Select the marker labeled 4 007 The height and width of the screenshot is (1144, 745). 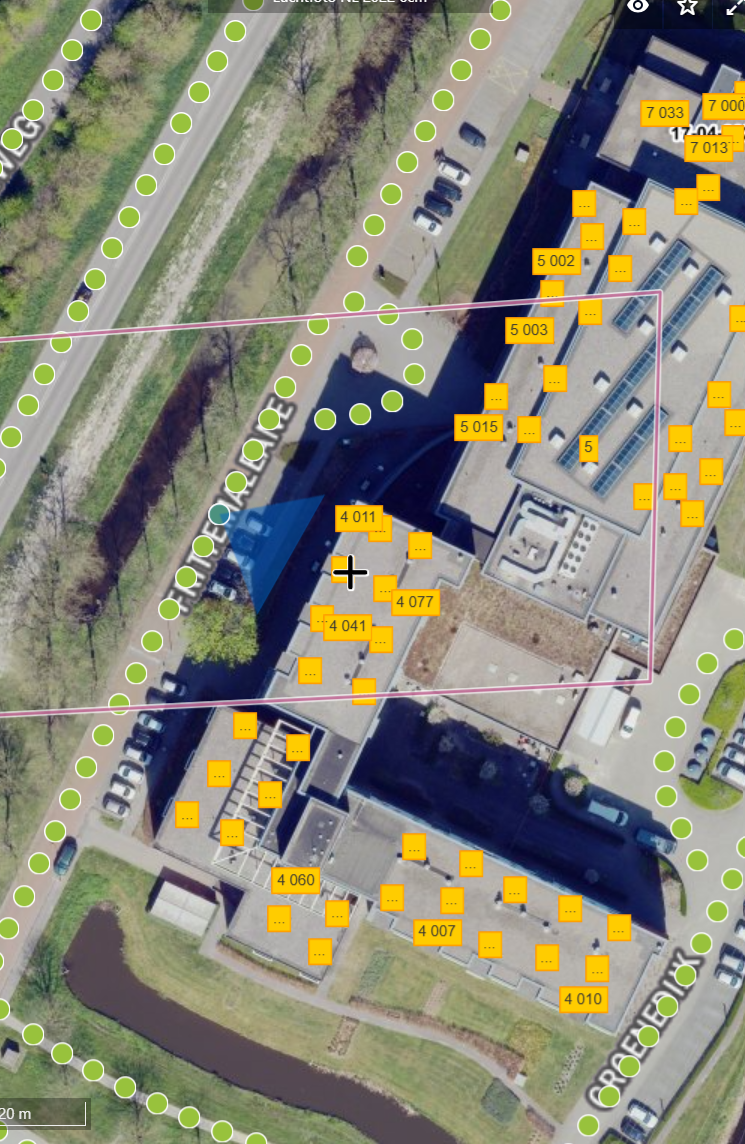click(437, 931)
